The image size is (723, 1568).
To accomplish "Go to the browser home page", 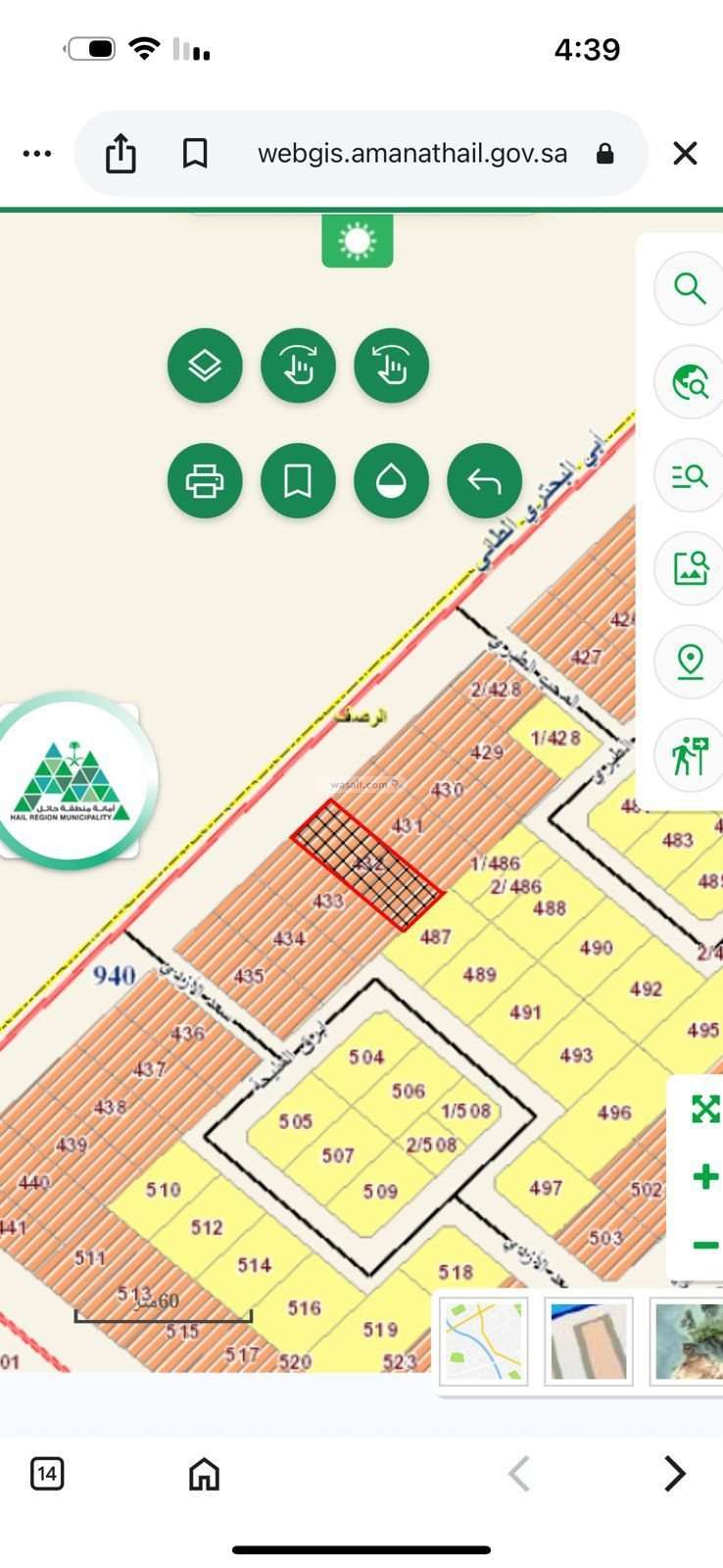I will click(x=204, y=1473).
